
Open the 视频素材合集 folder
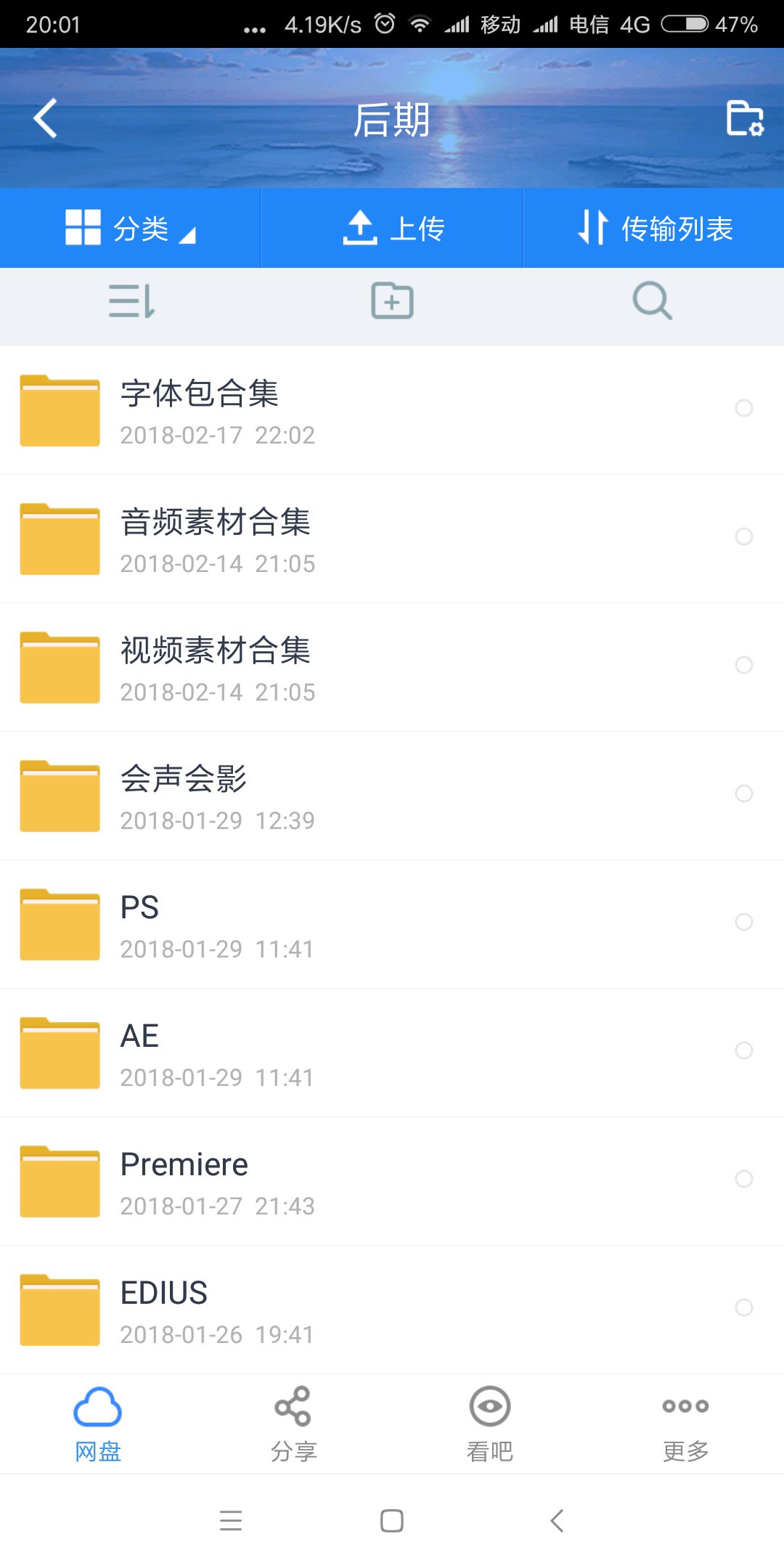click(290, 667)
